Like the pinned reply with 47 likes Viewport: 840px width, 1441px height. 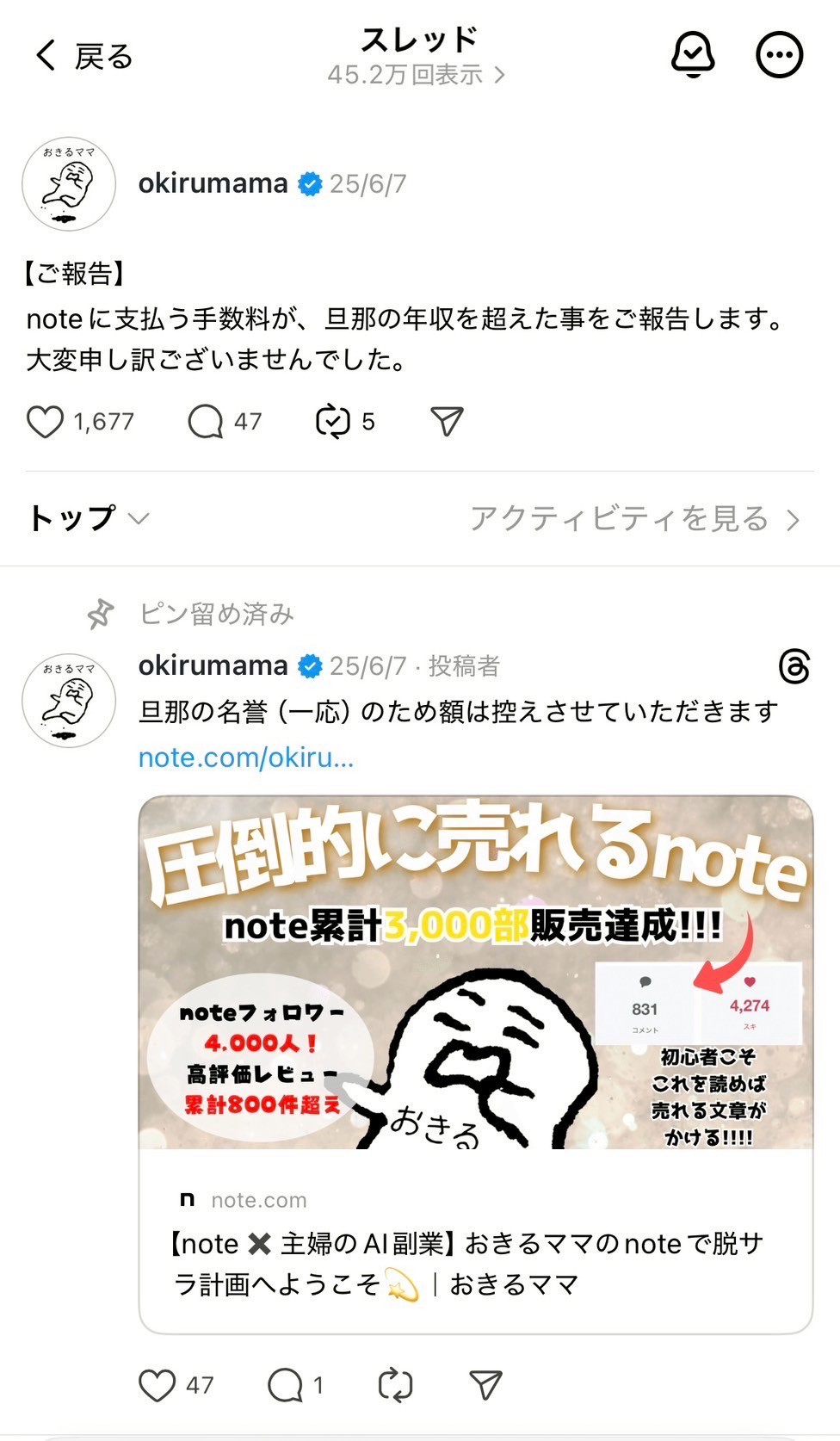point(157,1385)
